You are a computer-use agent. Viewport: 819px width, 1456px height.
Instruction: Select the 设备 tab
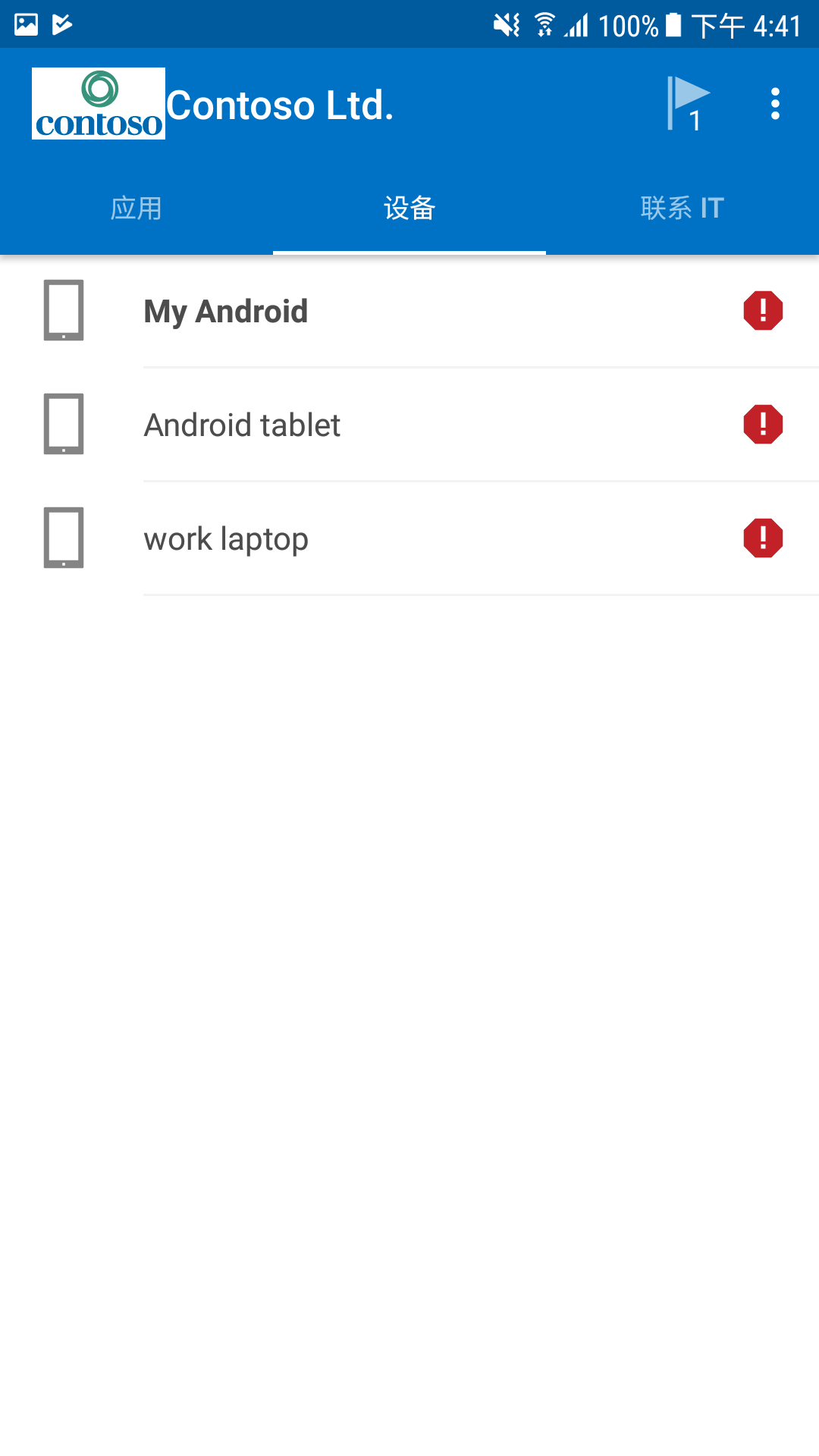[x=409, y=208]
